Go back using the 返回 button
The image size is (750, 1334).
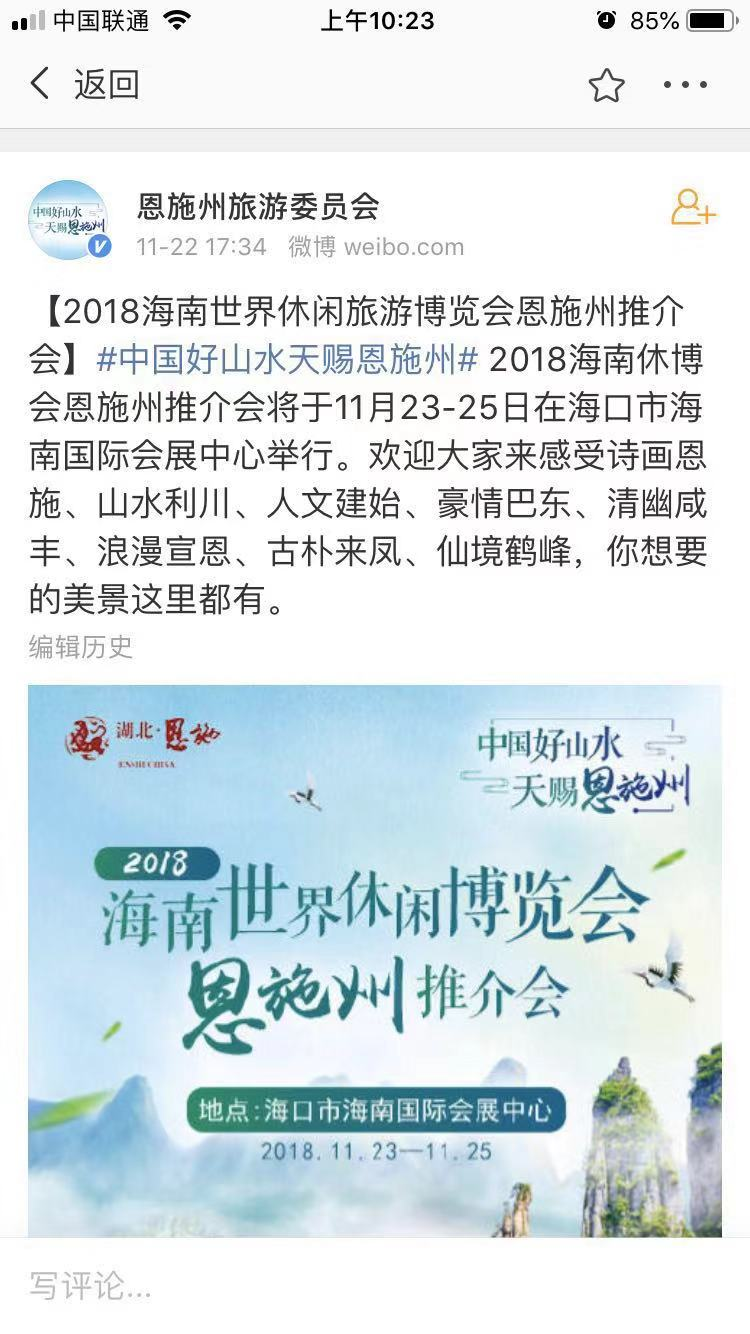[x=84, y=85]
